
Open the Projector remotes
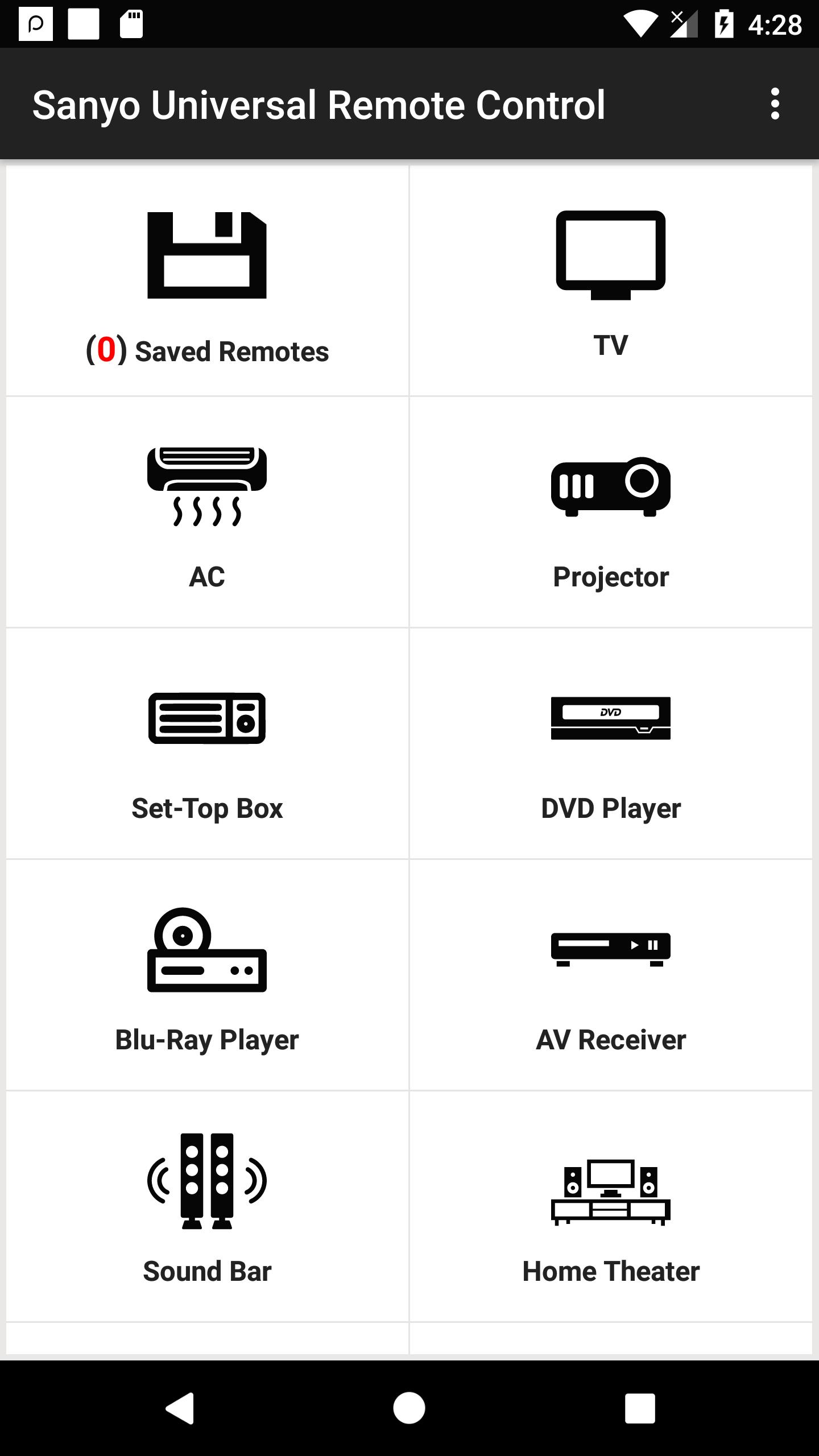[x=610, y=513]
